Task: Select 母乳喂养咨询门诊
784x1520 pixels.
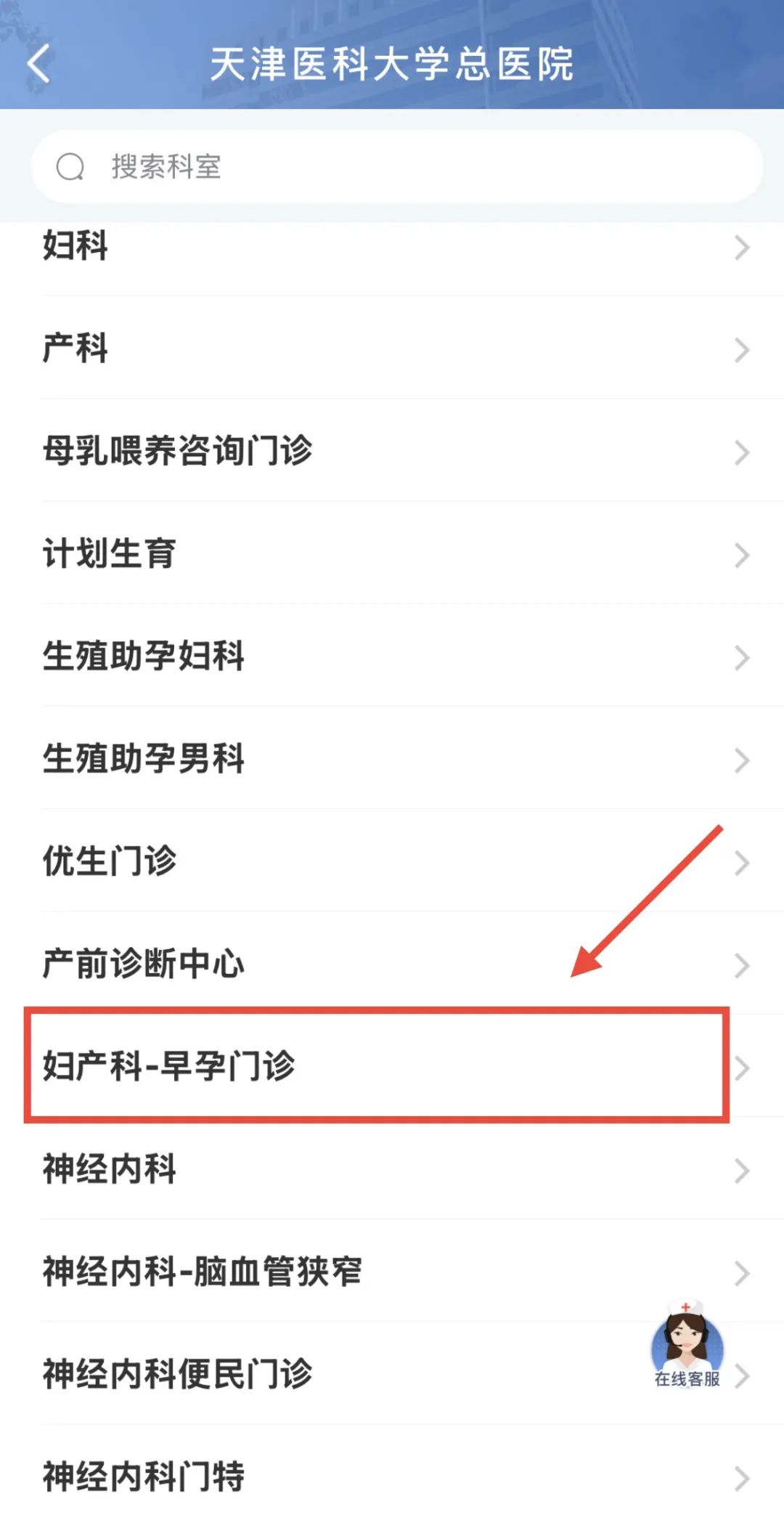Action: tap(392, 451)
